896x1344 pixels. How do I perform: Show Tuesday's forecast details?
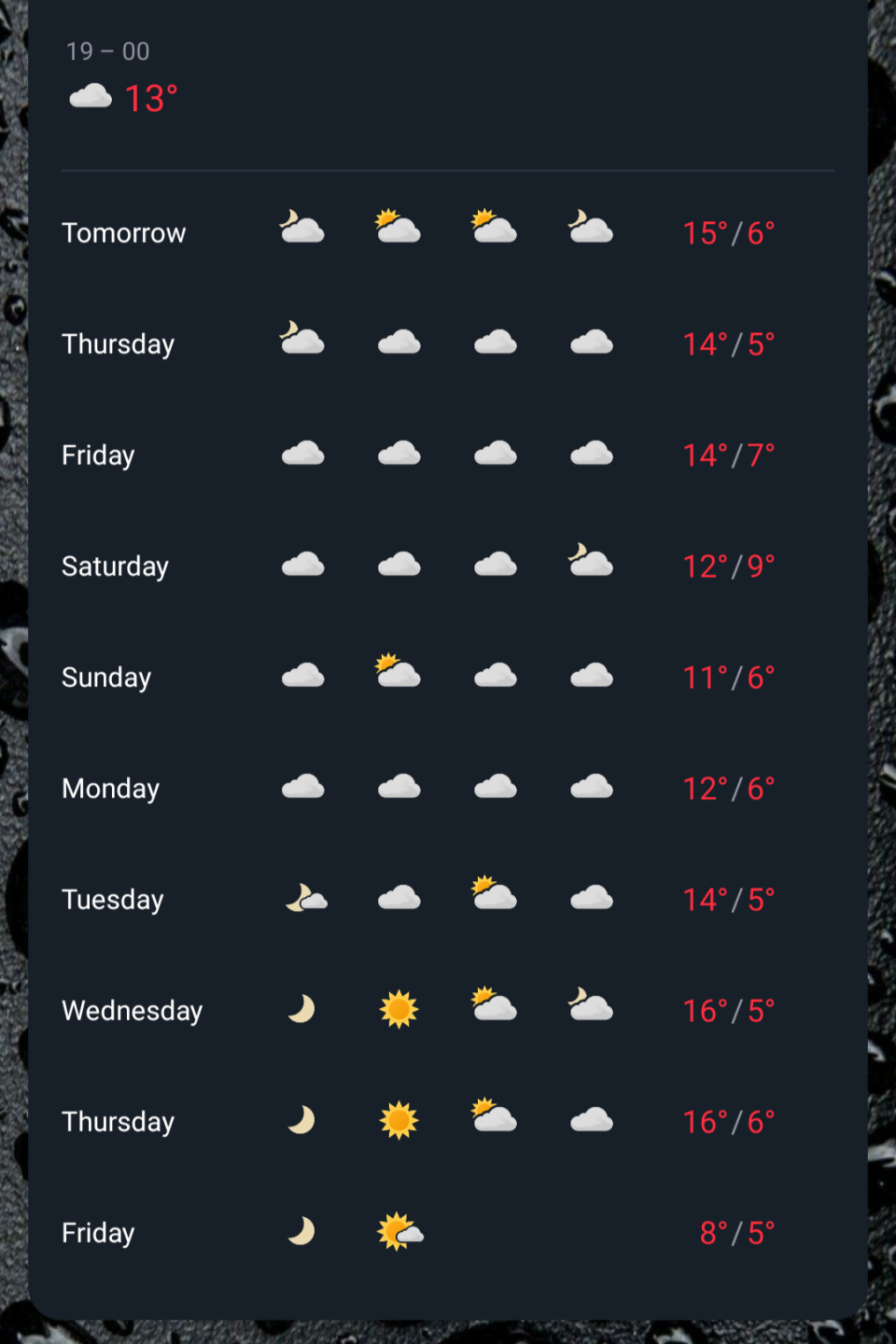click(x=112, y=899)
